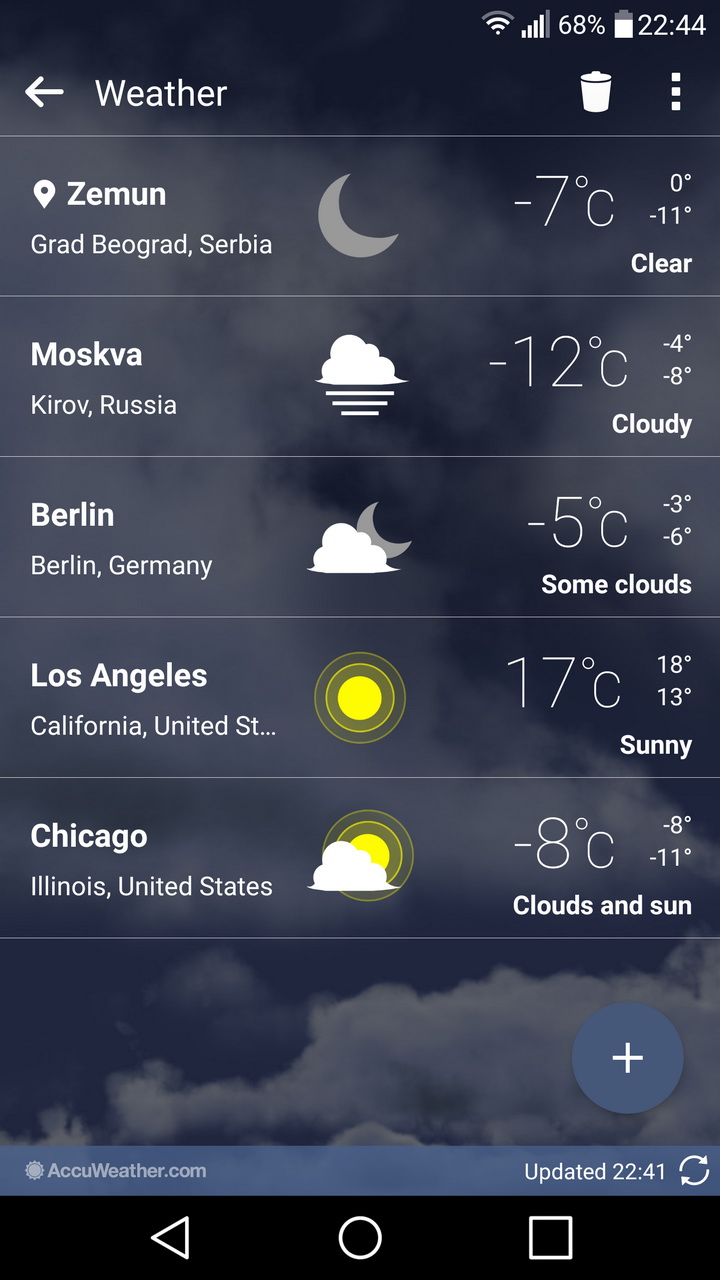
Task: Open the Moskva weather row
Action: (360, 377)
